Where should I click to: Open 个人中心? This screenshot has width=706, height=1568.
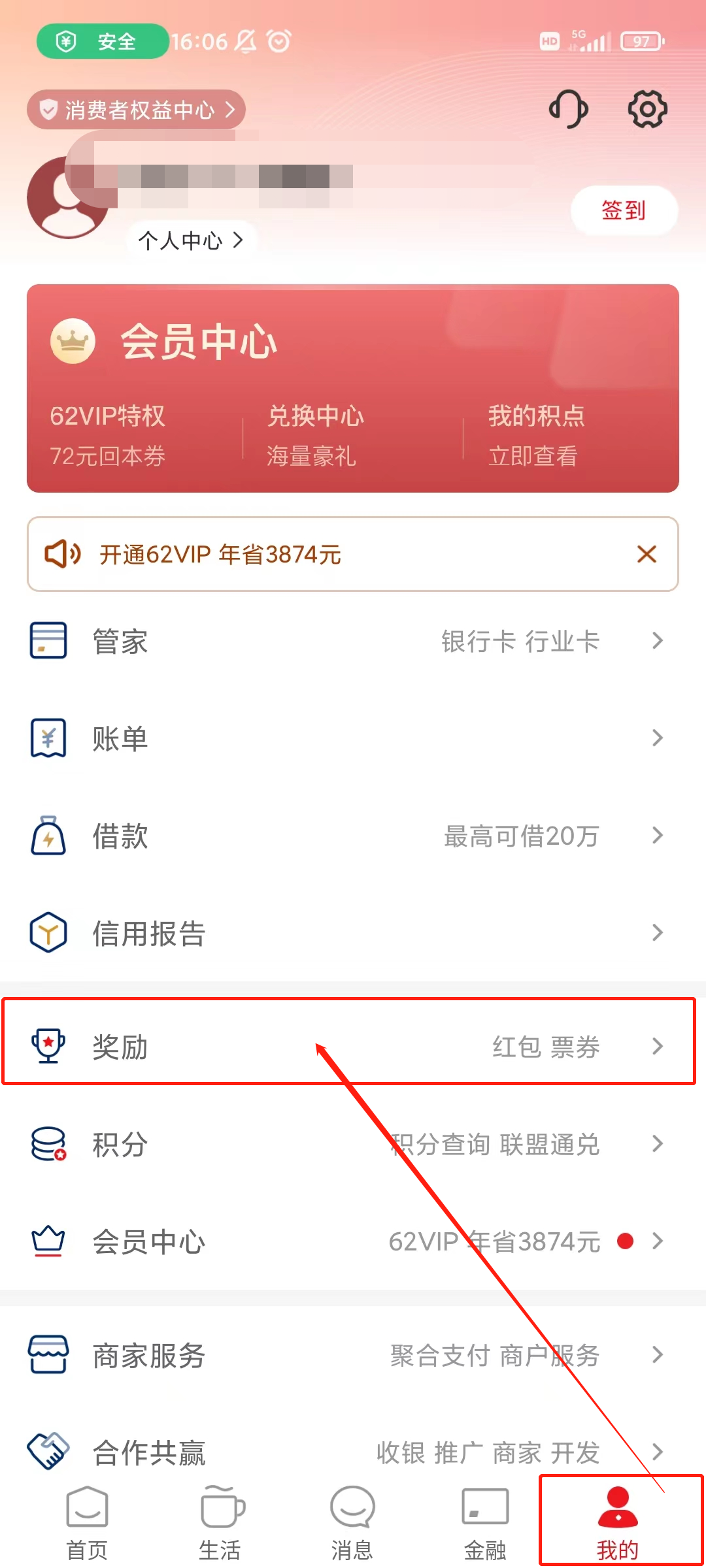coord(190,240)
